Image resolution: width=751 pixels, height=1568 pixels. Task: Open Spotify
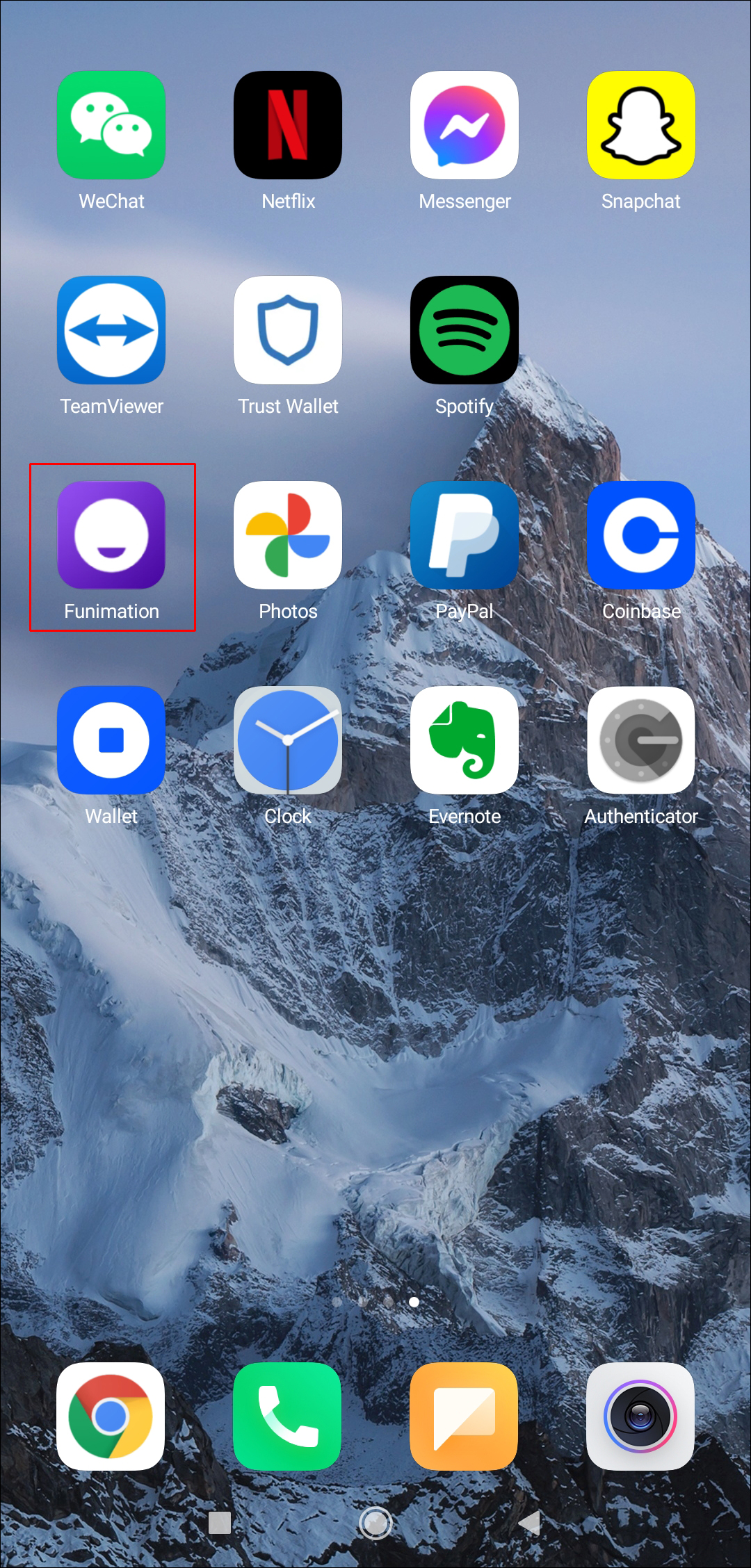click(x=465, y=330)
